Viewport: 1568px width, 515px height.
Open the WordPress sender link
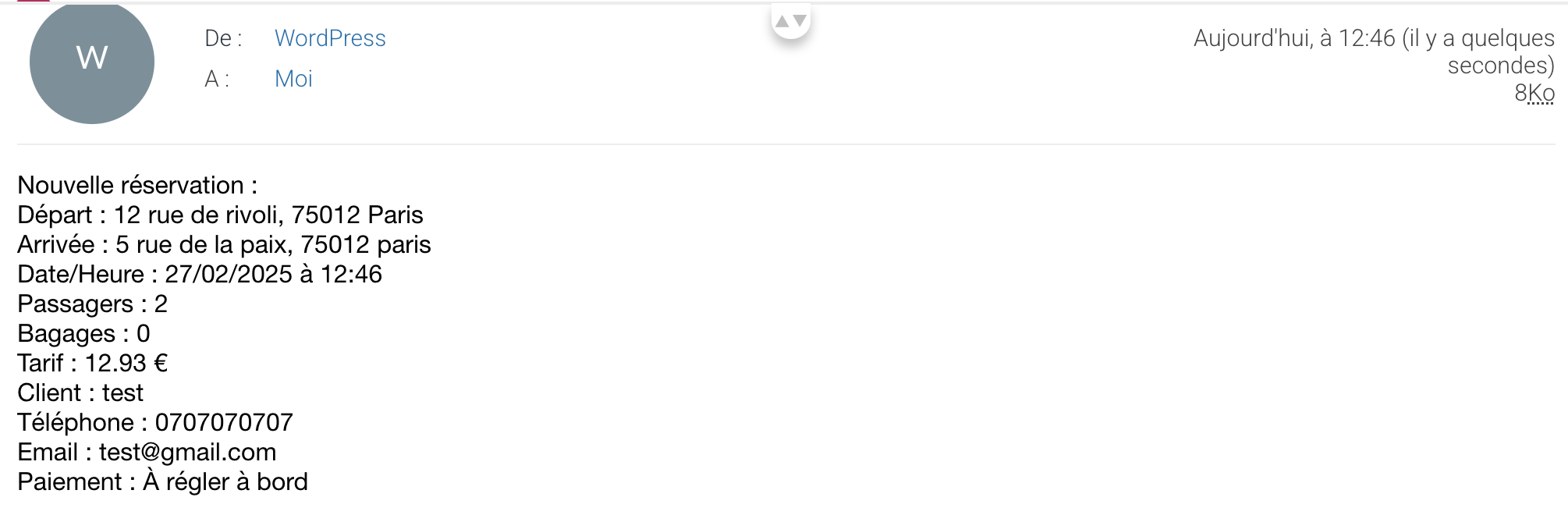pos(330,38)
